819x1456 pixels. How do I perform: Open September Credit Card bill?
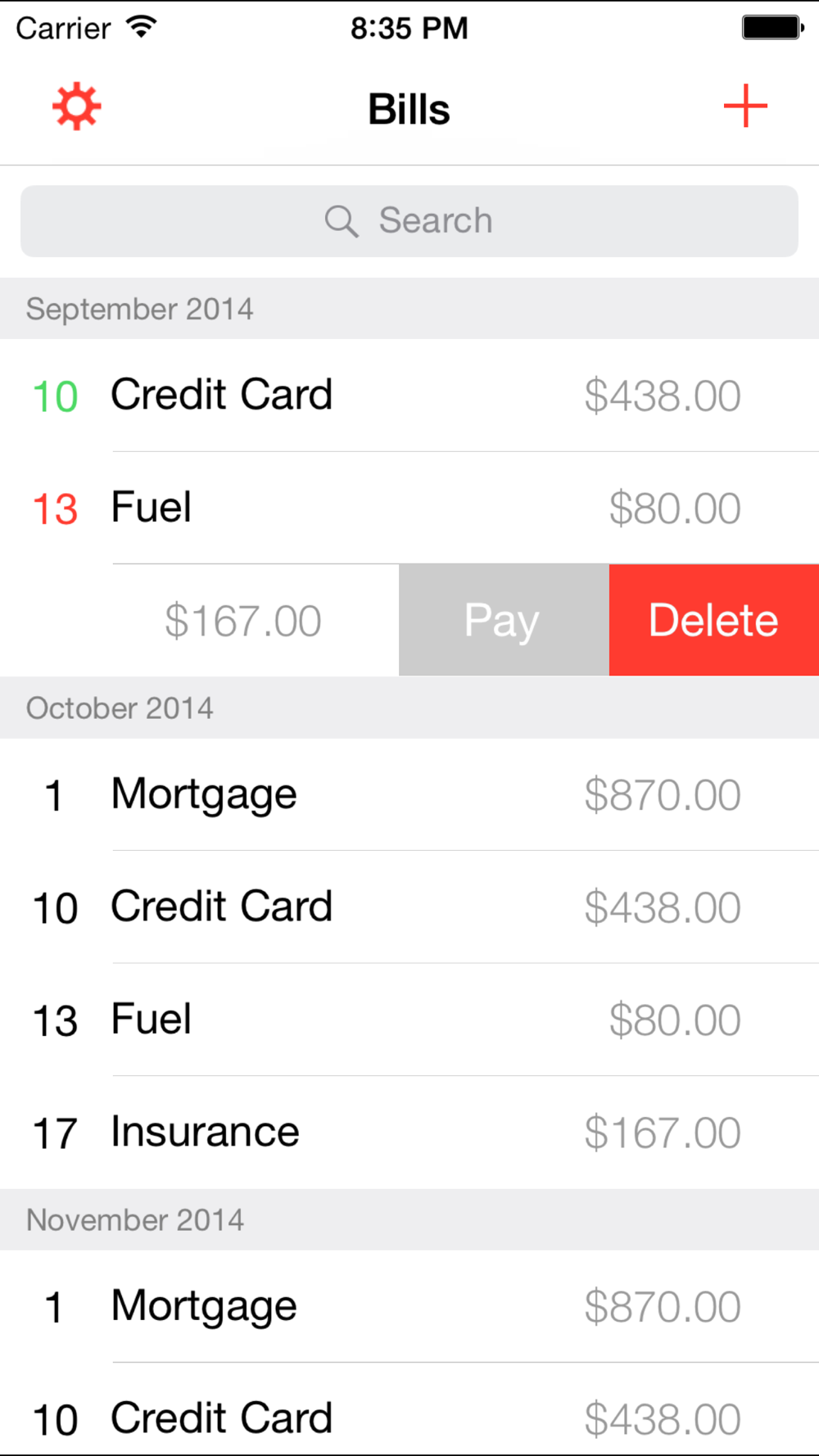coord(409,396)
